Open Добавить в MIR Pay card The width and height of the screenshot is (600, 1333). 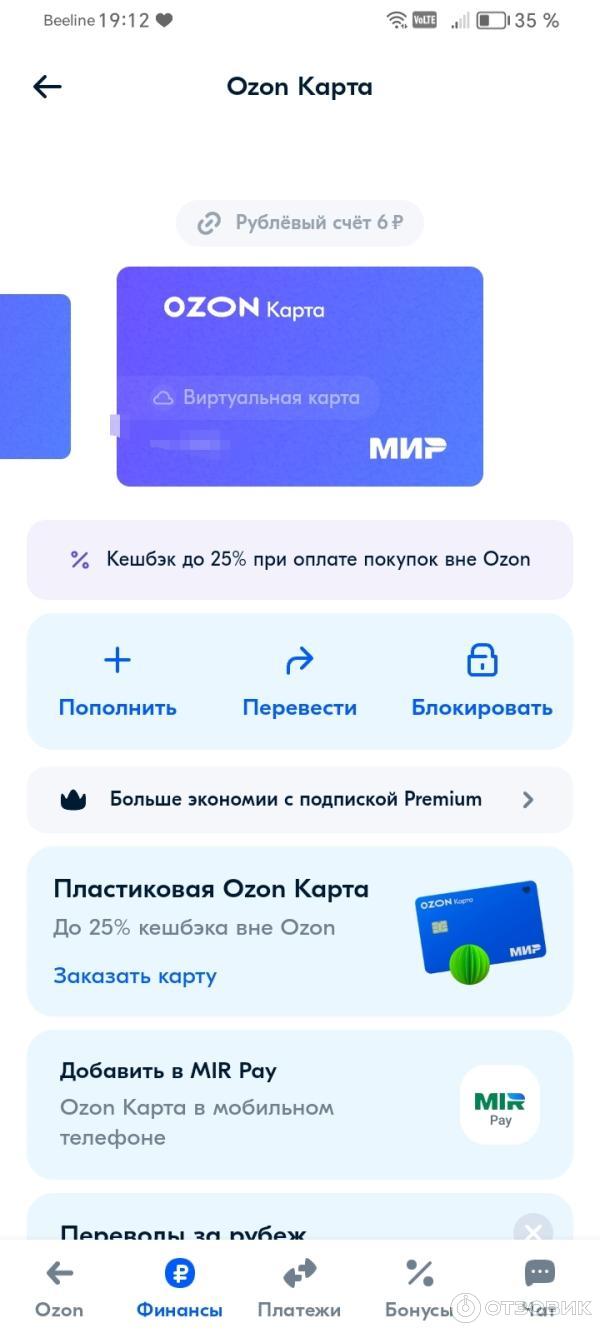tap(300, 1104)
